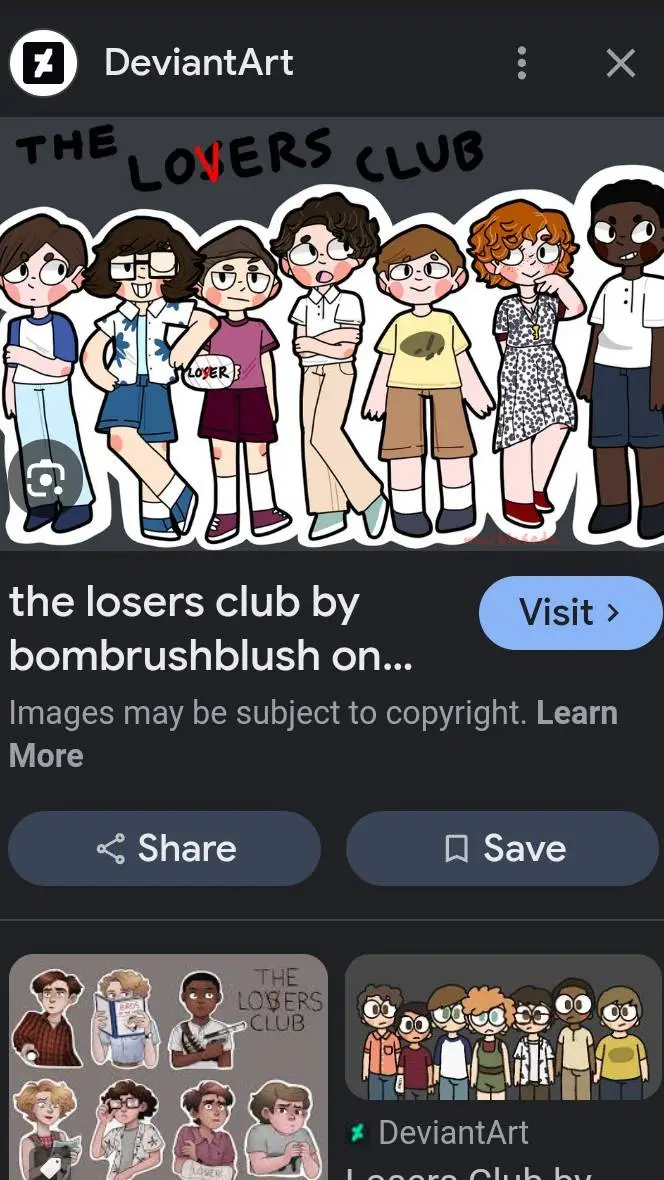This screenshot has width=664, height=1180.
Task: Open the related DeviantArt Losers Club result
Action: tap(503, 1028)
